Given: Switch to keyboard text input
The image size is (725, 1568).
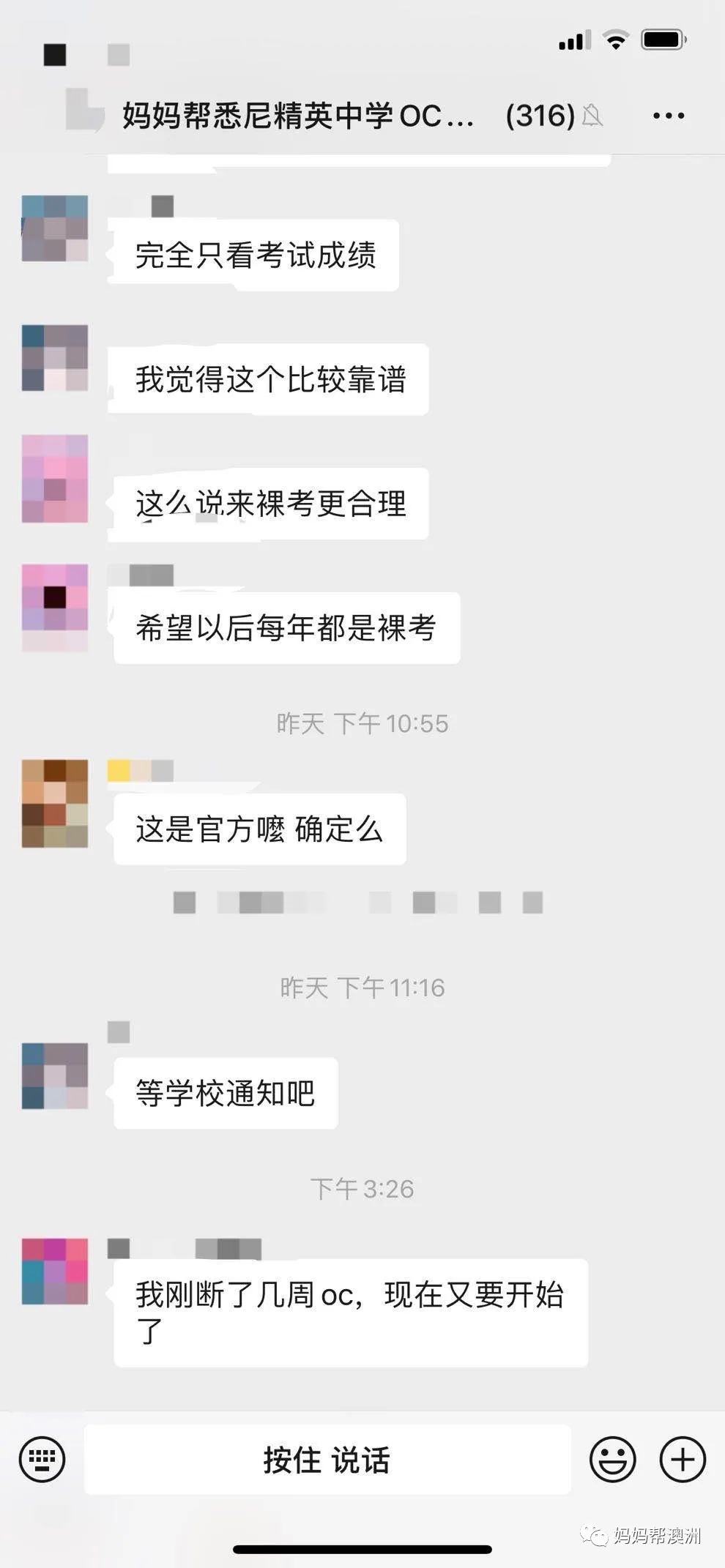Looking at the screenshot, I should [42, 1459].
